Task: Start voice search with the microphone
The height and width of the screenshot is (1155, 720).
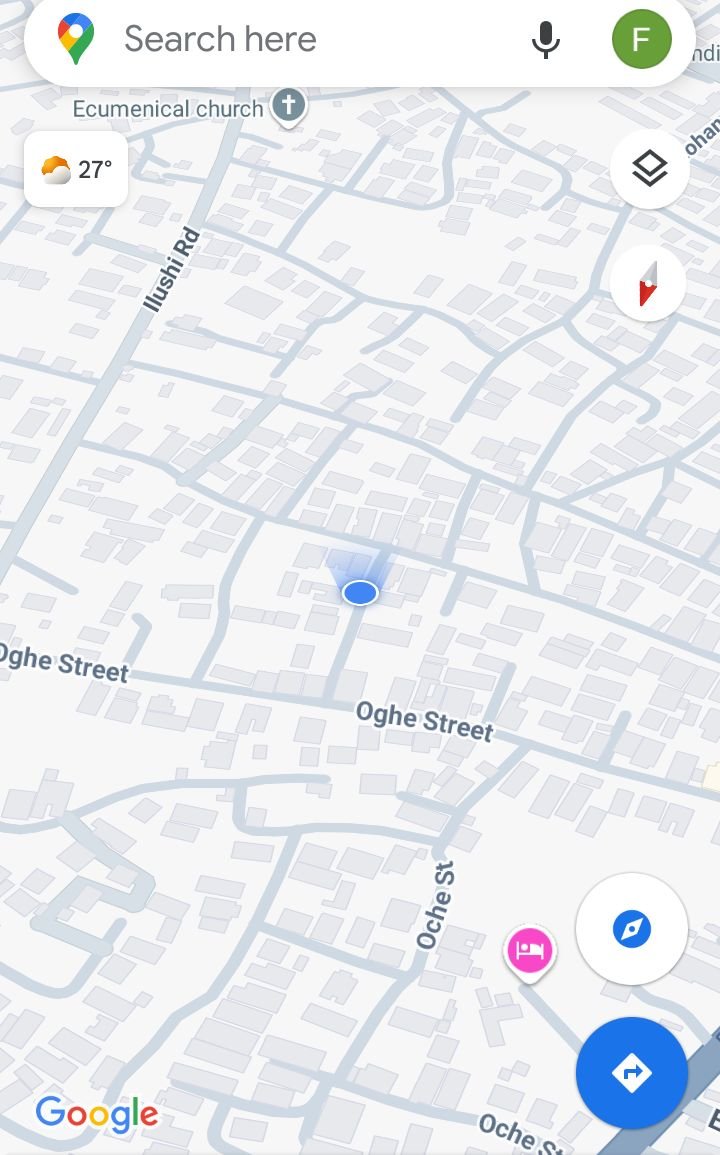Action: [x=545, y=40]
